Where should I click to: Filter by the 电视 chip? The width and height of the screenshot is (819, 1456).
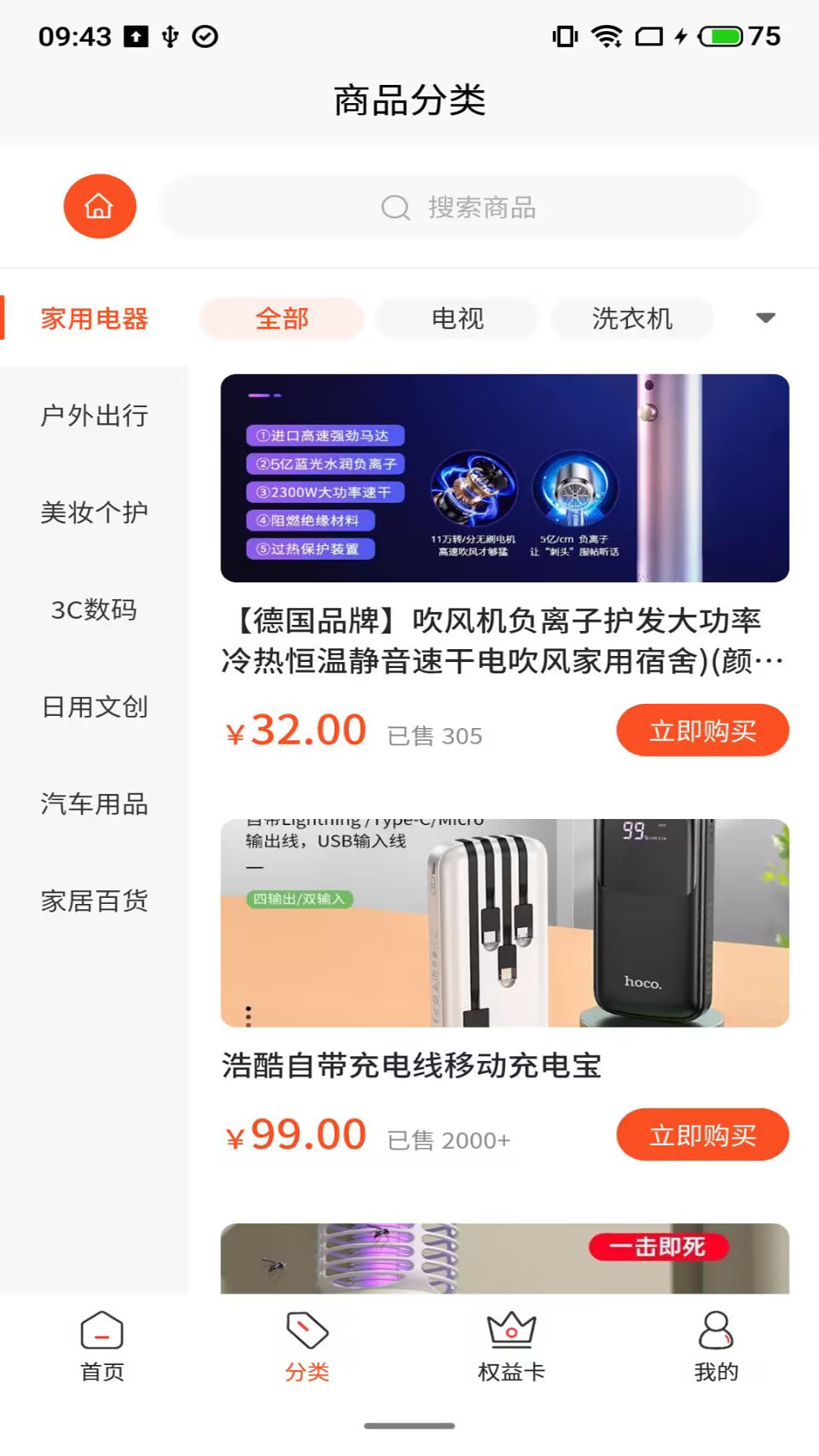pos(457,318)
